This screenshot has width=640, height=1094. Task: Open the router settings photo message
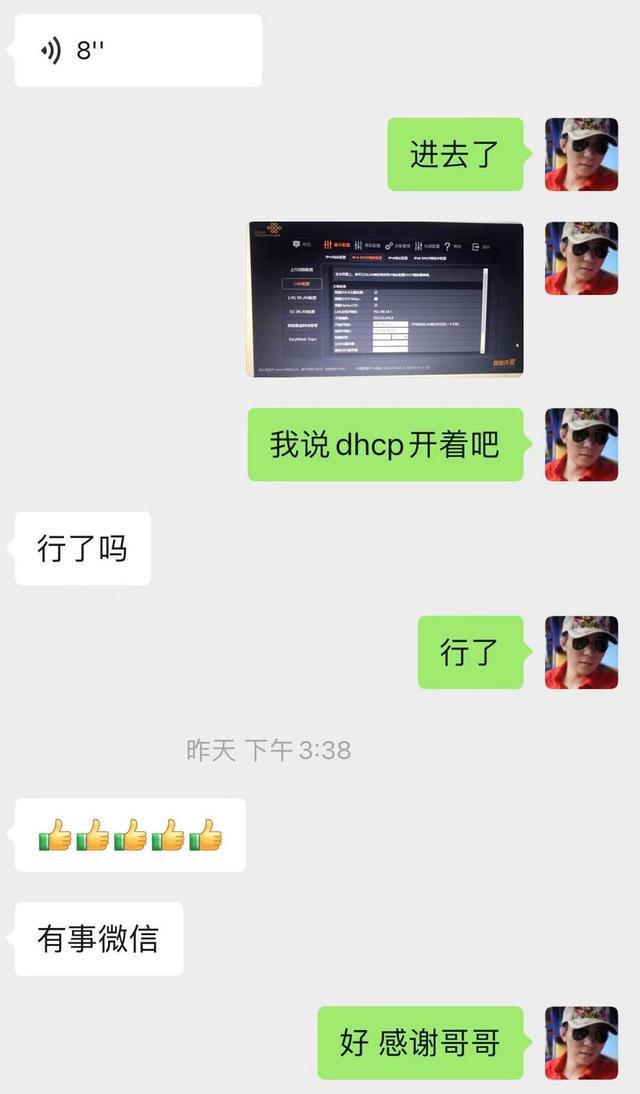point(385,299)
